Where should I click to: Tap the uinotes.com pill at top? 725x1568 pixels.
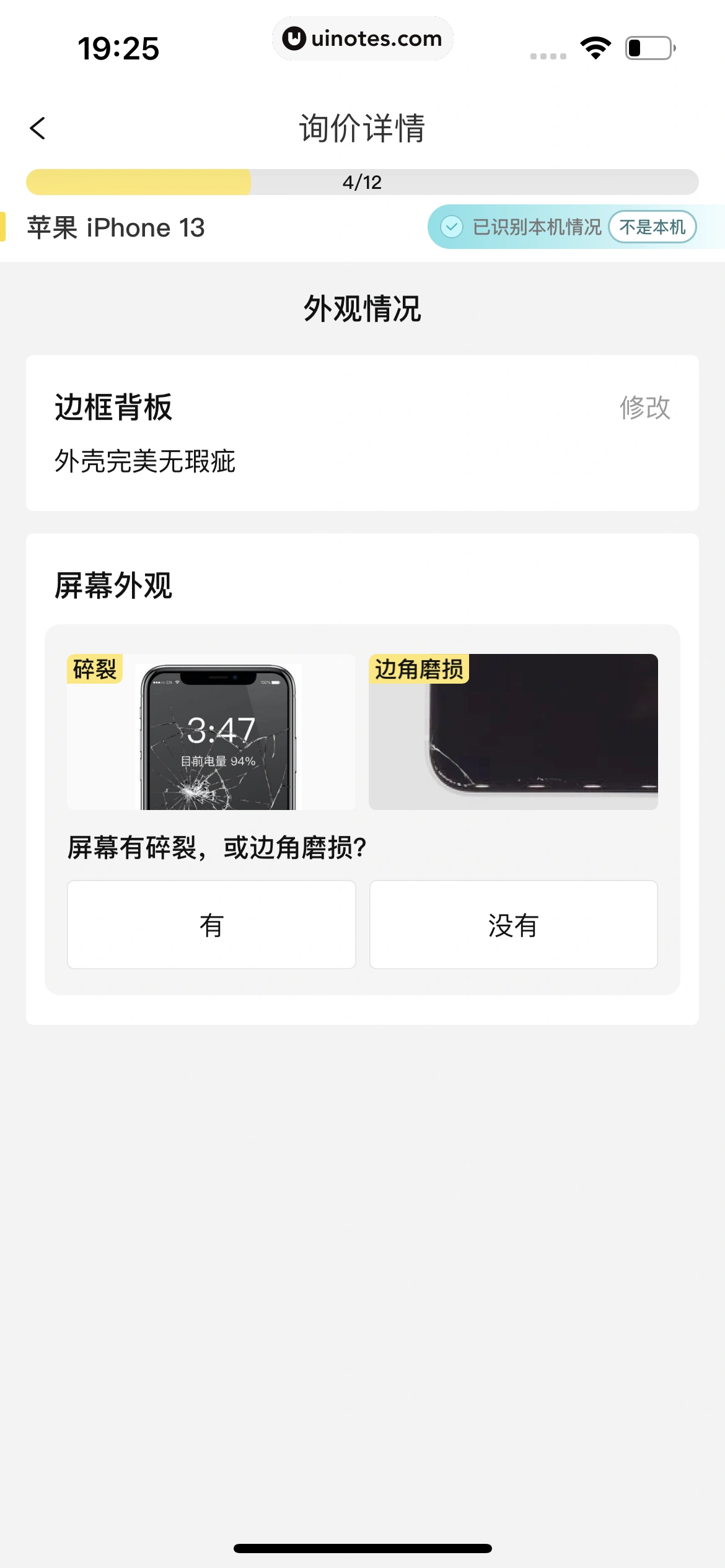pos(362,38)
